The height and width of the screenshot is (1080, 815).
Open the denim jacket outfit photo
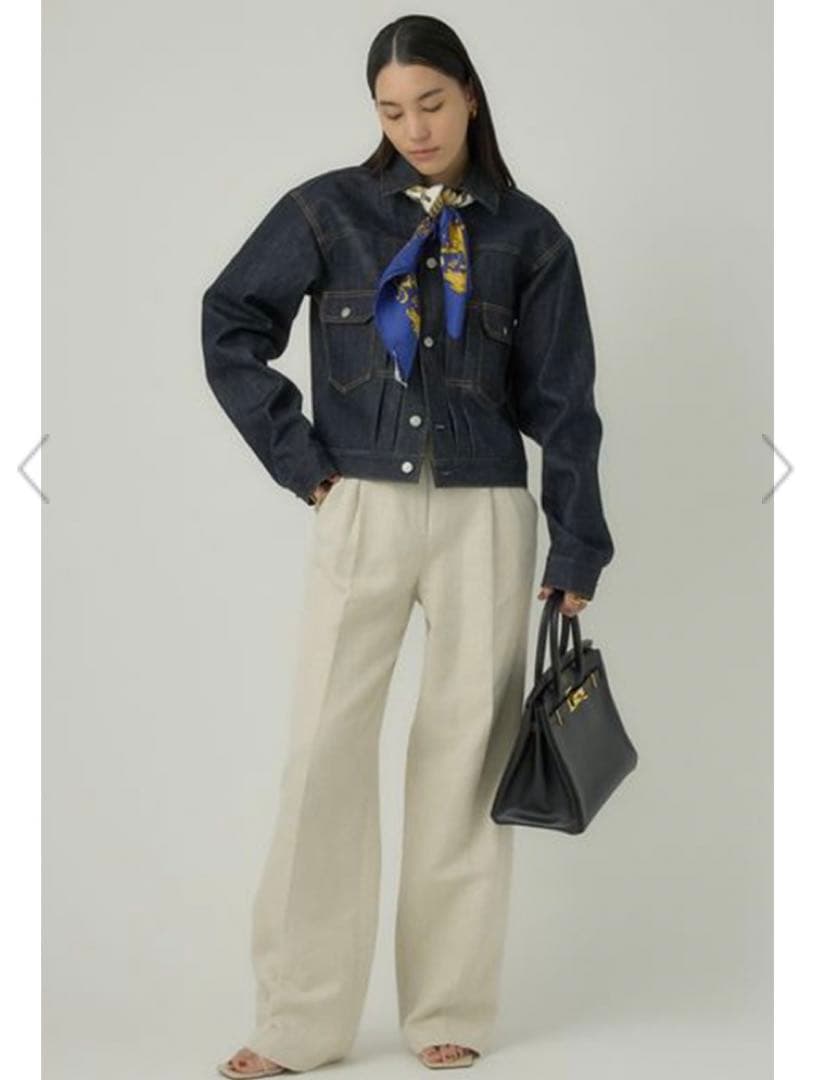point(407,540)
